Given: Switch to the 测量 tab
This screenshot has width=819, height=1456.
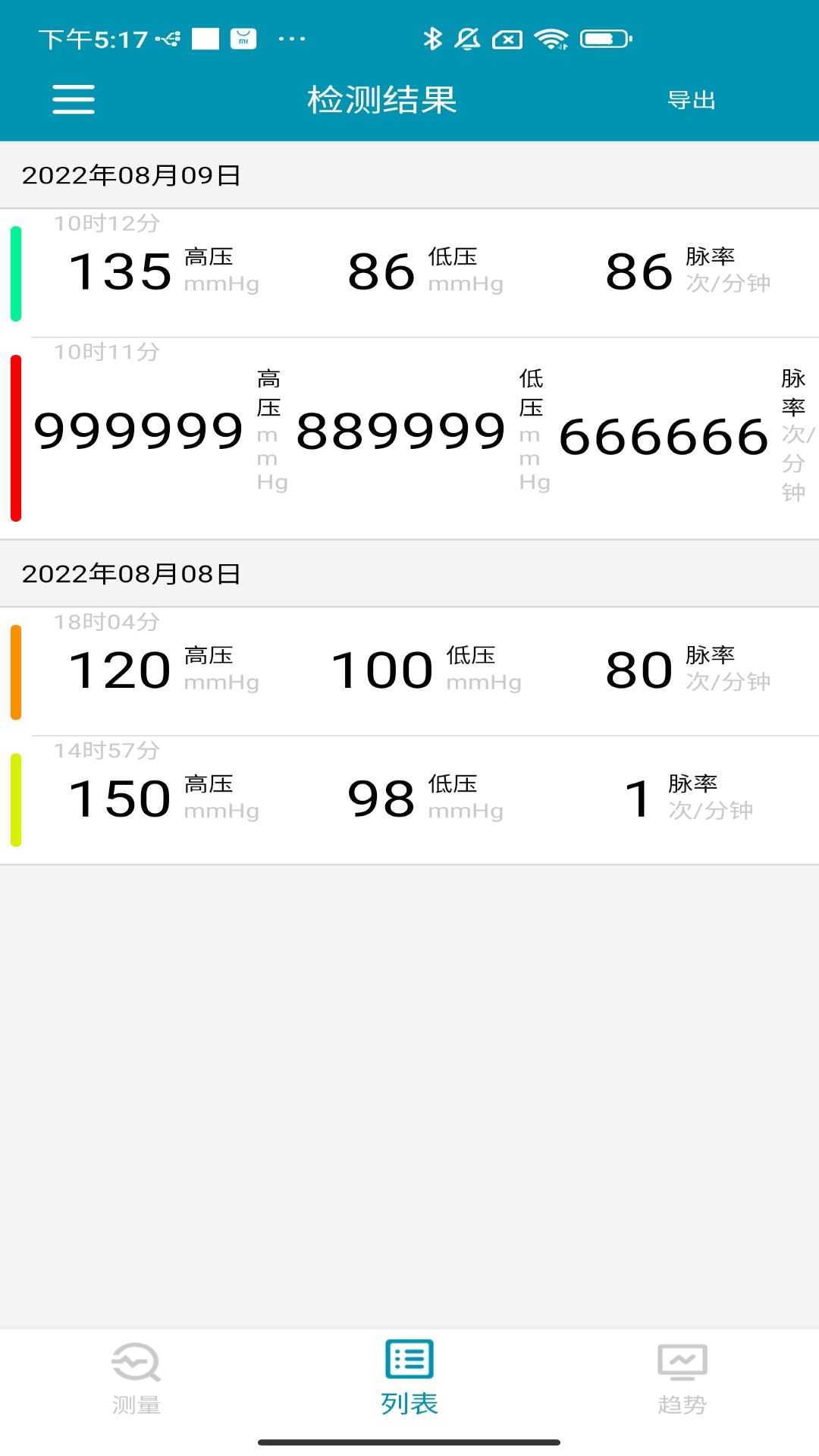Looking at the screenshot, I should click(136, 1379).
